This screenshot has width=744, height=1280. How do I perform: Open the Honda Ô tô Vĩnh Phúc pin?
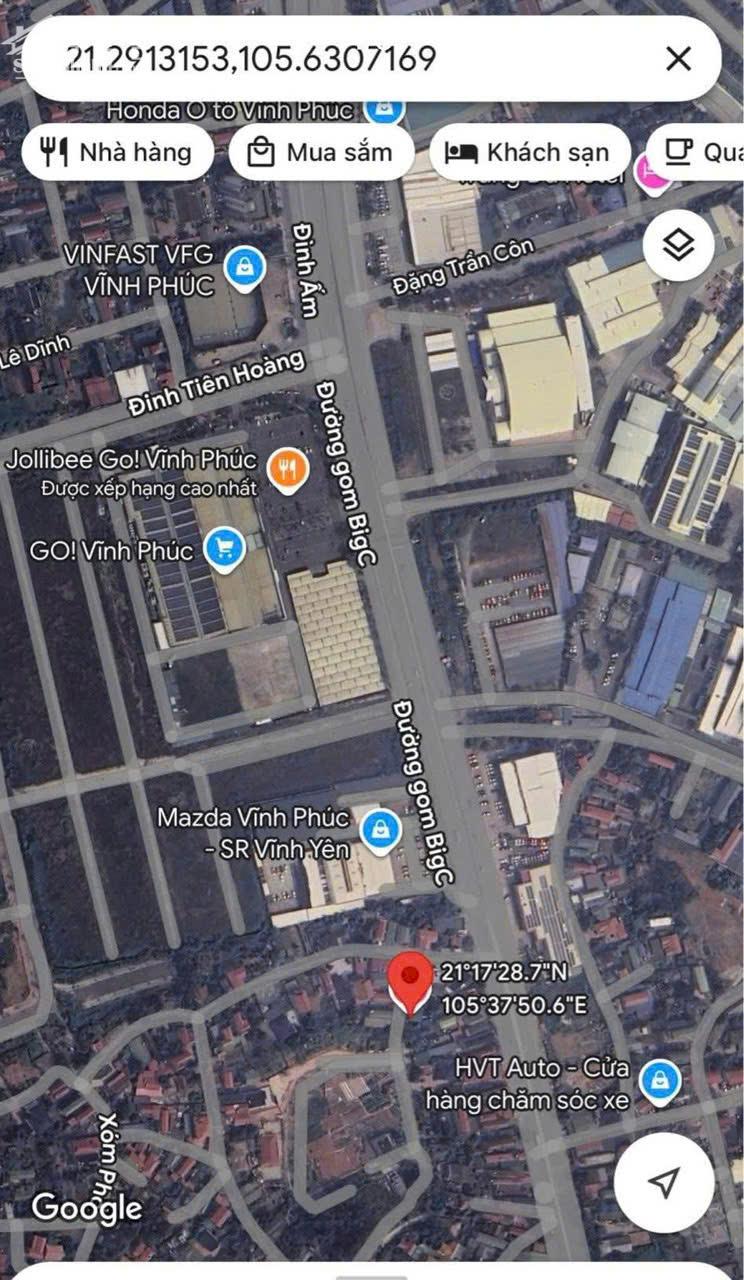point(383,109)
